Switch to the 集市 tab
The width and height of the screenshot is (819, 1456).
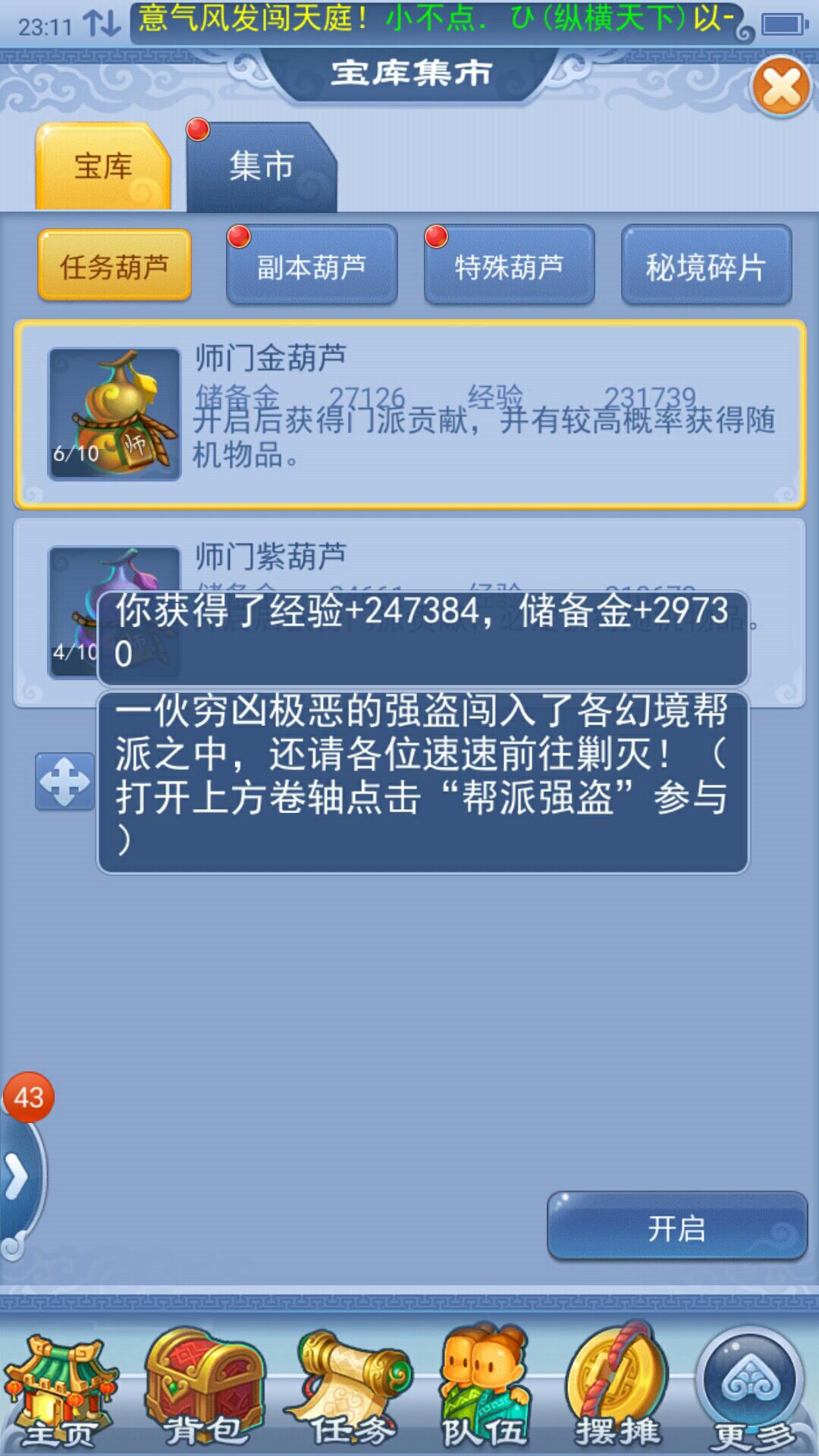(x=261, y=167)
